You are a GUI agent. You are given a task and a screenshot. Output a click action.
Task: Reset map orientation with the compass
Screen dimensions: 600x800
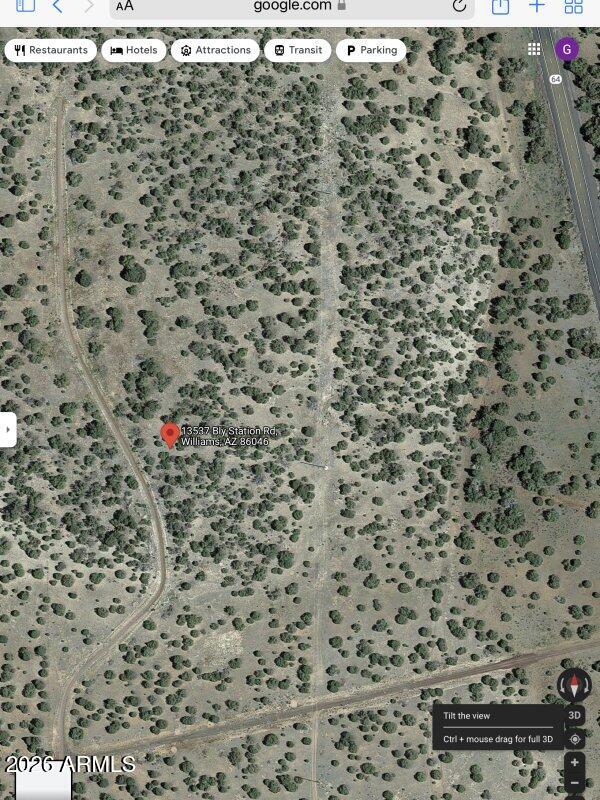coord(574,686)
